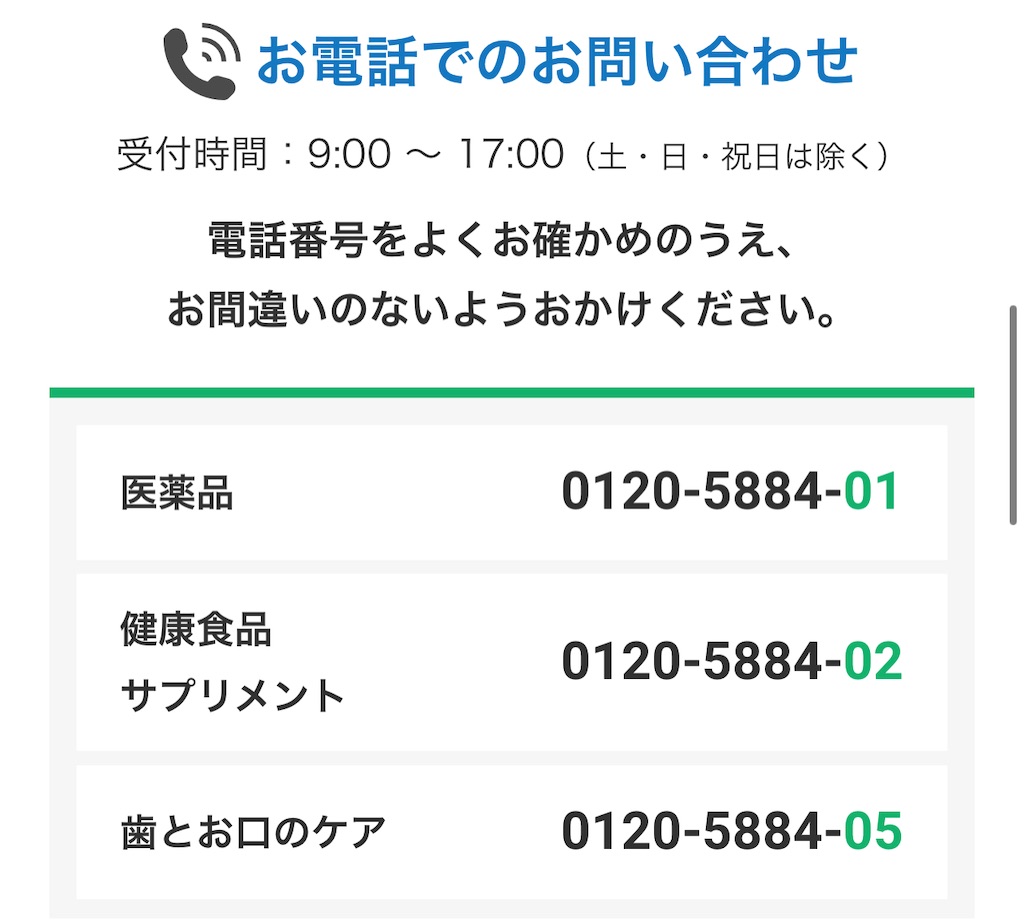The width and height of the screenshot is (1024, 924).
Task: Call the 歯とお口のケア number ending in 05
Action: click(731, 831)
